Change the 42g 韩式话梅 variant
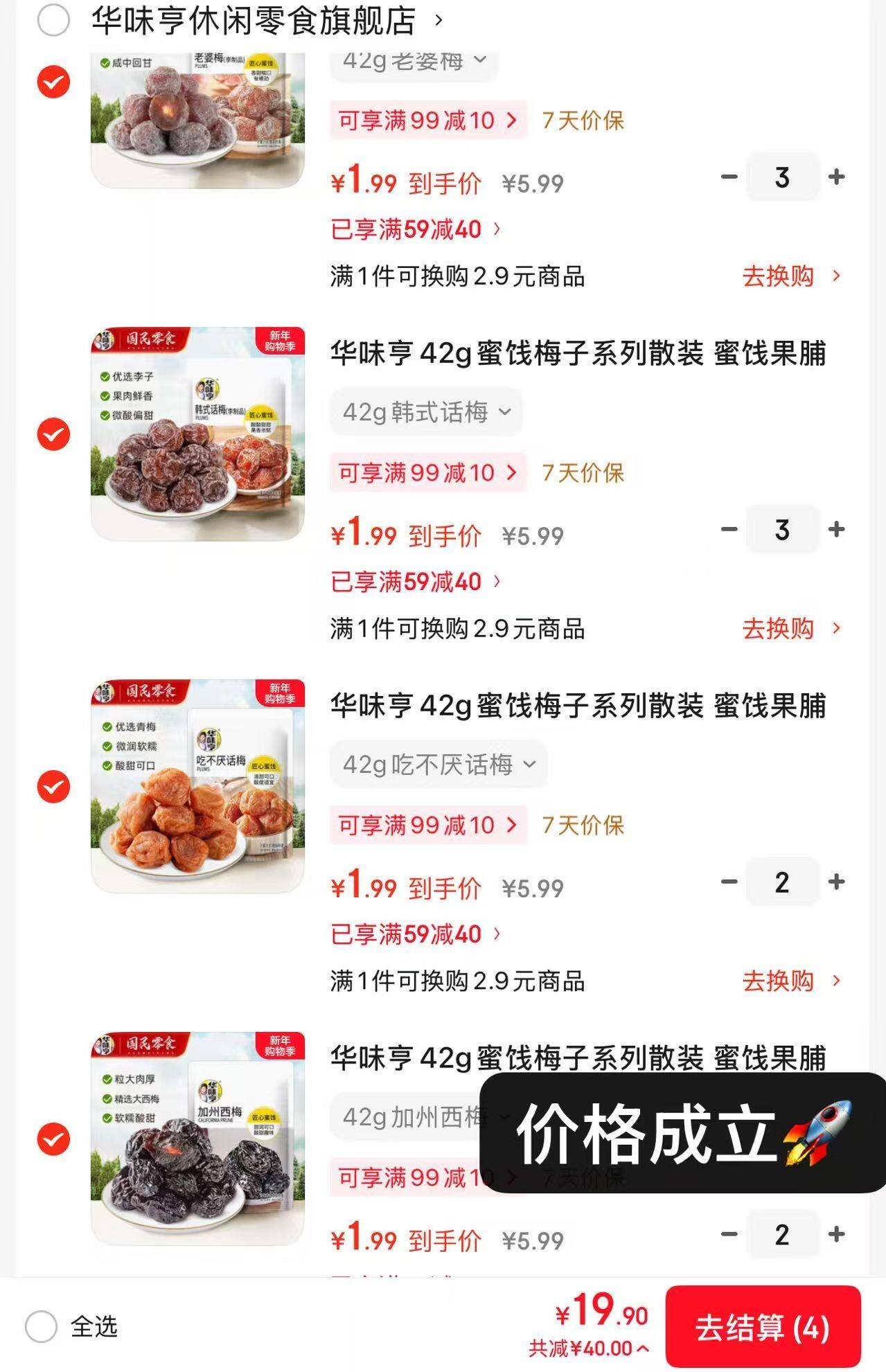The width and height of the screenshot is (886, 1372). pyautogui.click(x=426, y=412)
